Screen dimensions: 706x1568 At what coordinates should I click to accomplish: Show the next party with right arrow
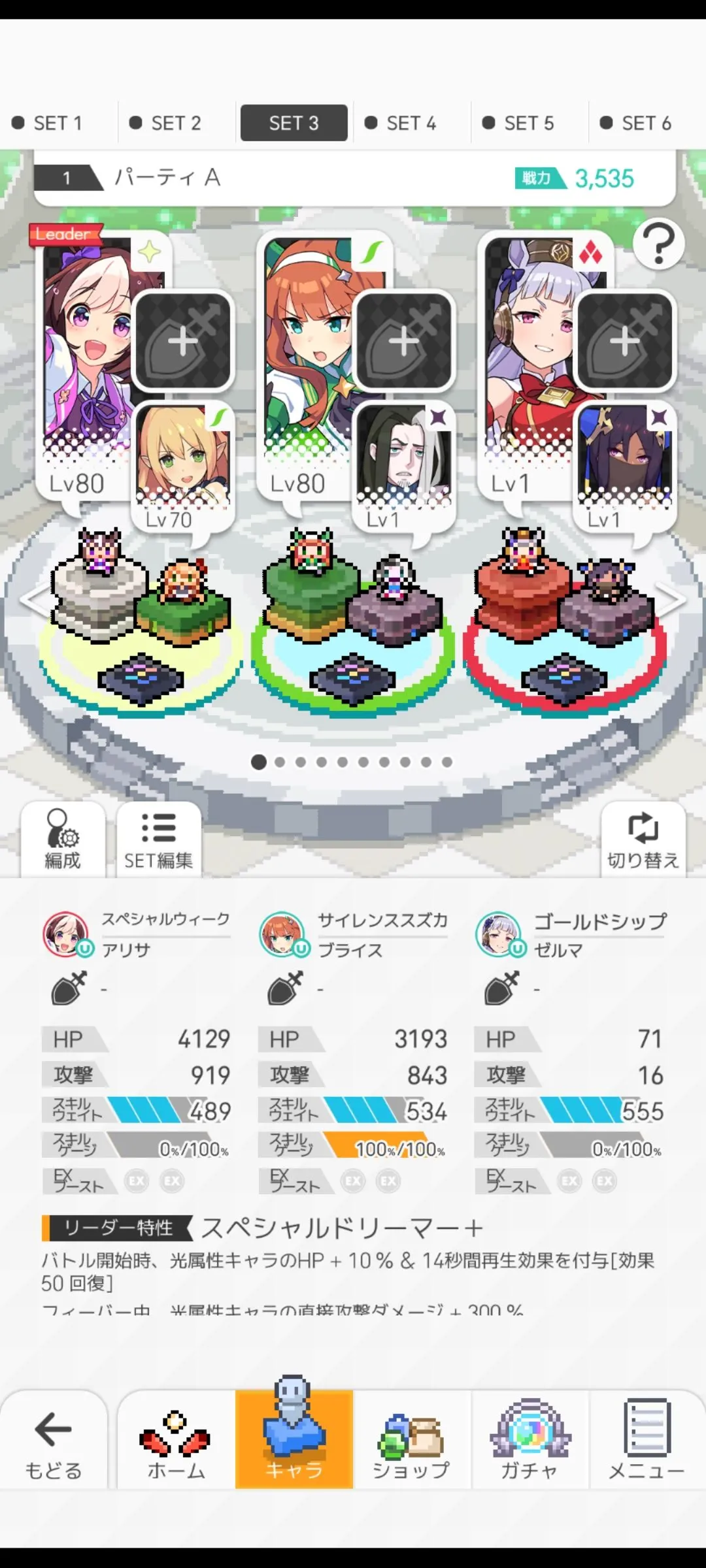pos(673,600)
